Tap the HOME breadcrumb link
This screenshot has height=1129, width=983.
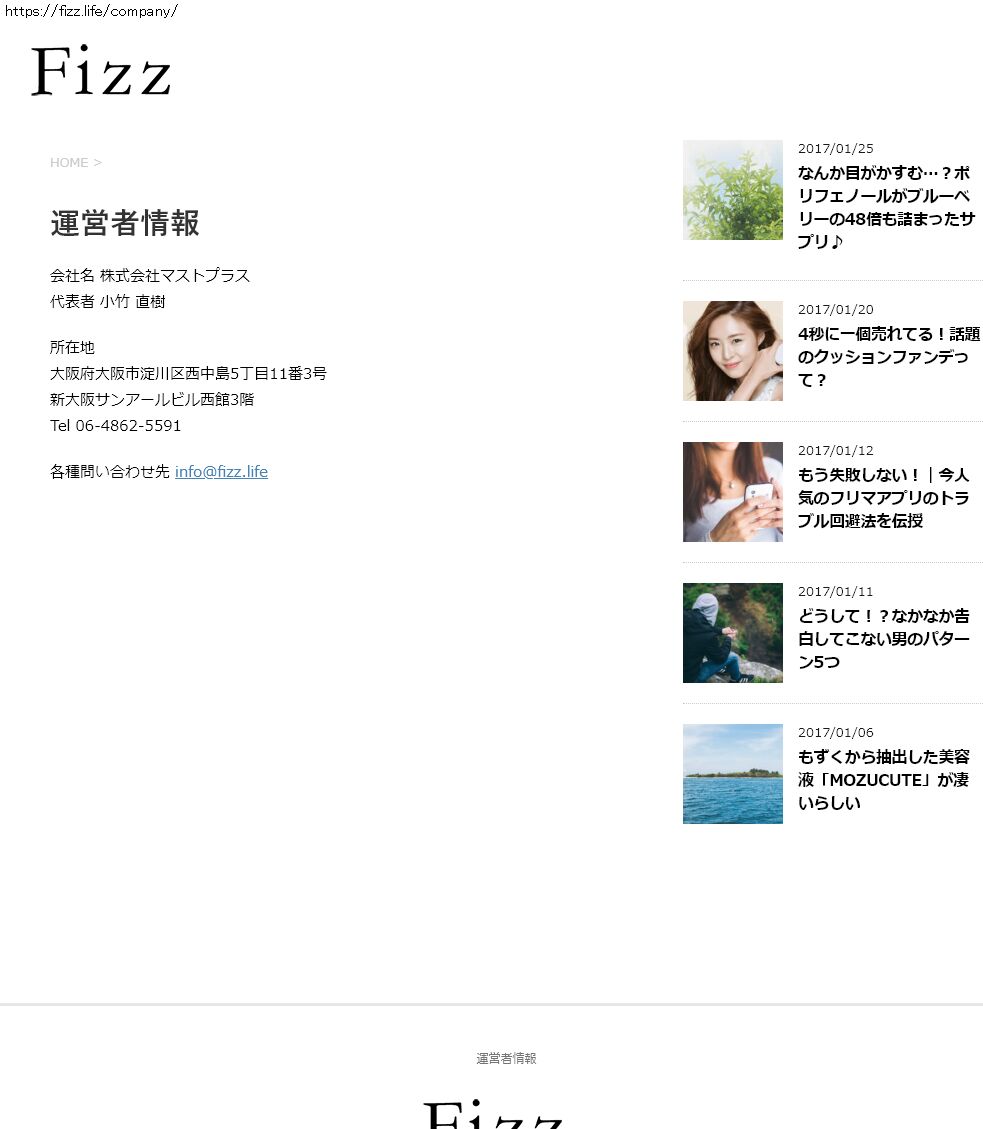[69, 163]
